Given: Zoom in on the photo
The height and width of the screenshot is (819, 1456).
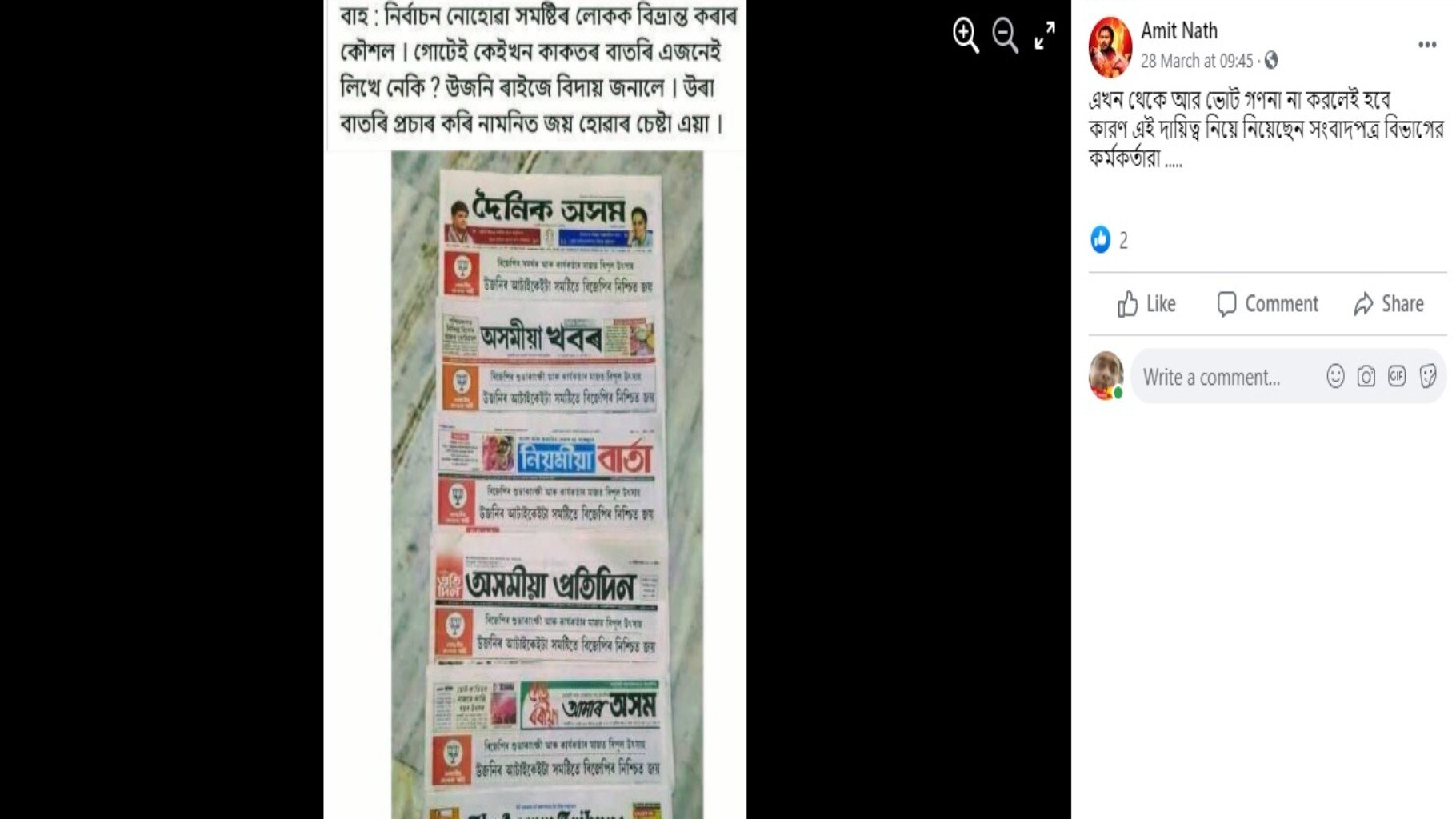Looking at the screenshot, I should click(965, 36).
